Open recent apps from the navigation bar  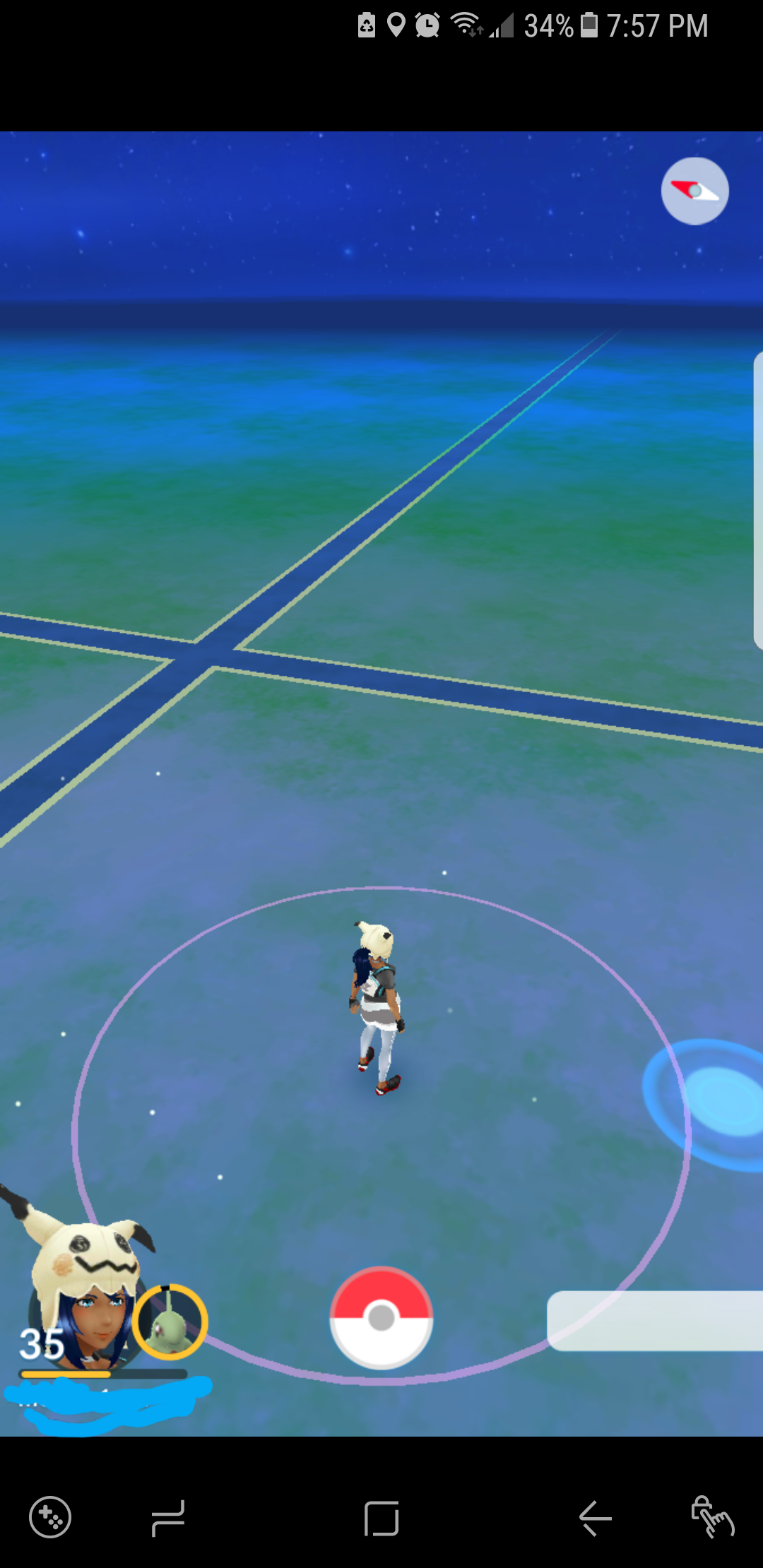(168, 1519)
